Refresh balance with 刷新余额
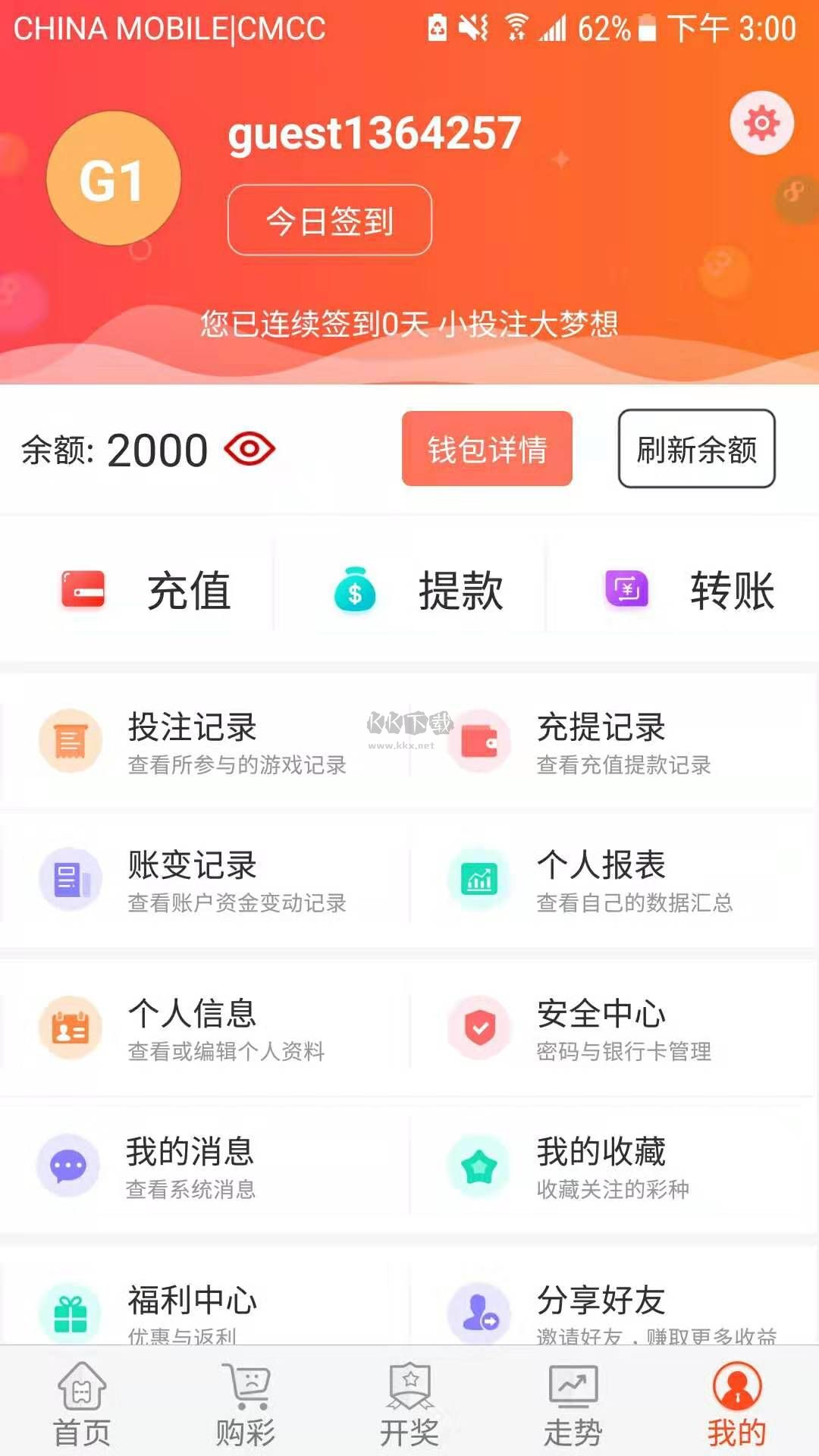Image resolution: width=819 pixels, height=1456 pixels. pyautogui.click(x=696, y=449)
